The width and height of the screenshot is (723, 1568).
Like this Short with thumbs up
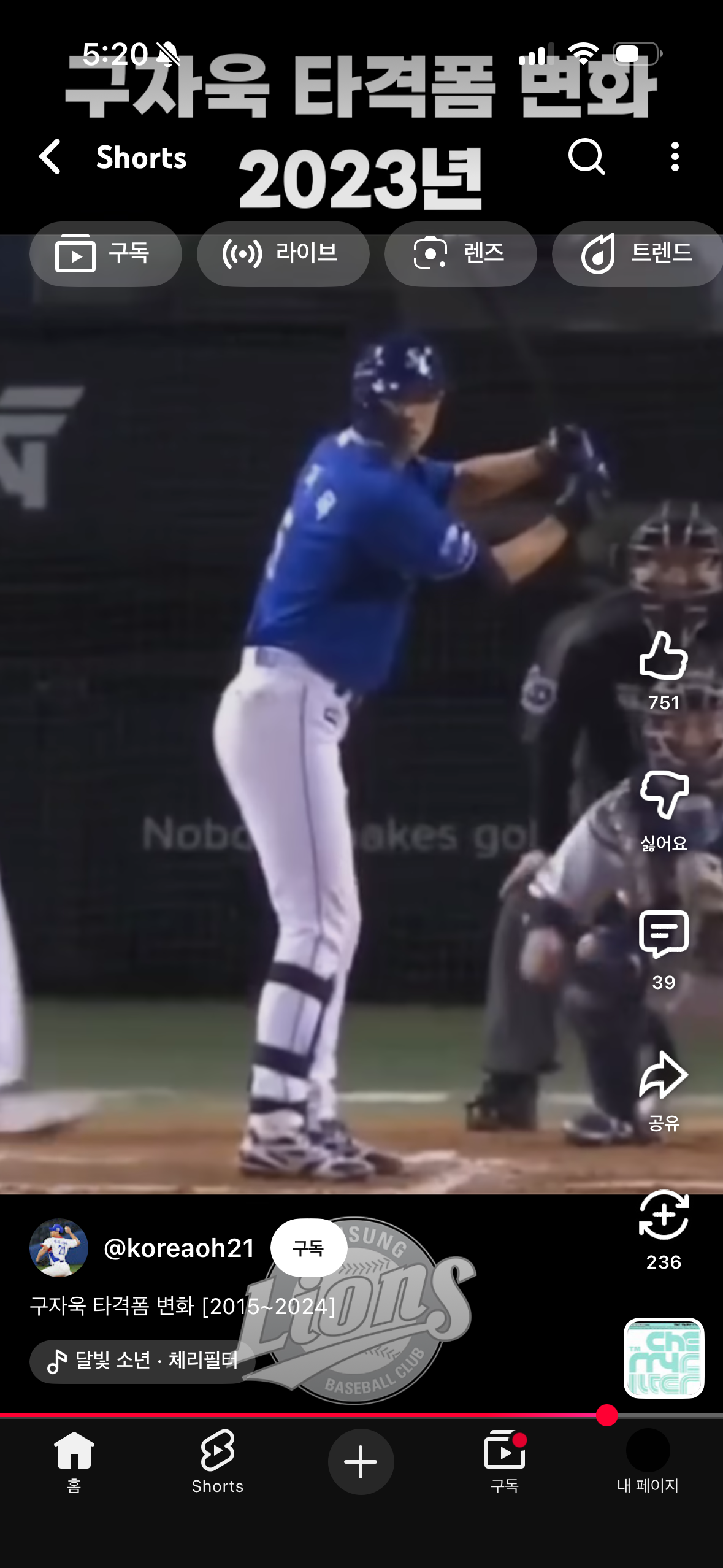664,656
